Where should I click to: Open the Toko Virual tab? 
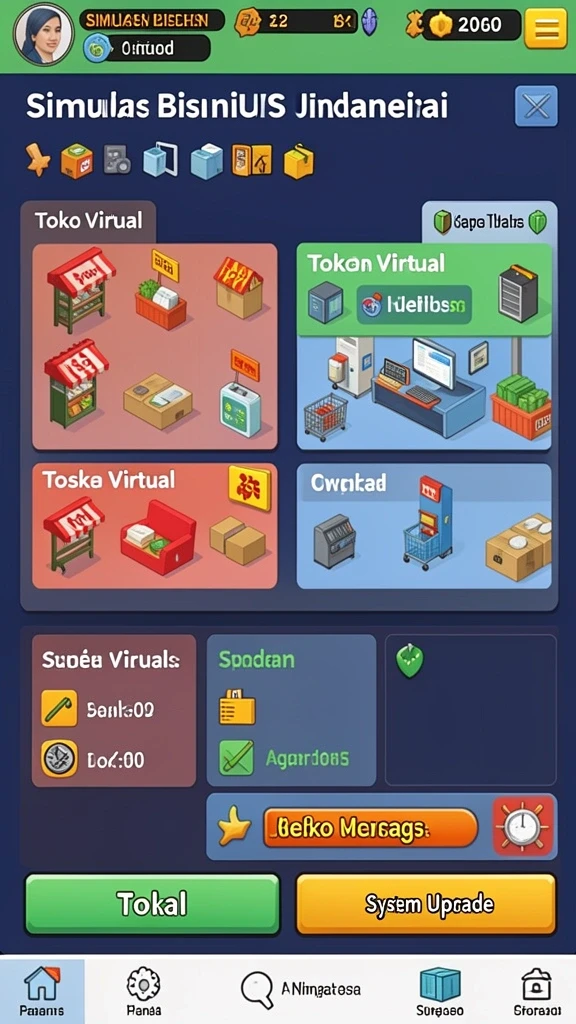tap(88, 221)
